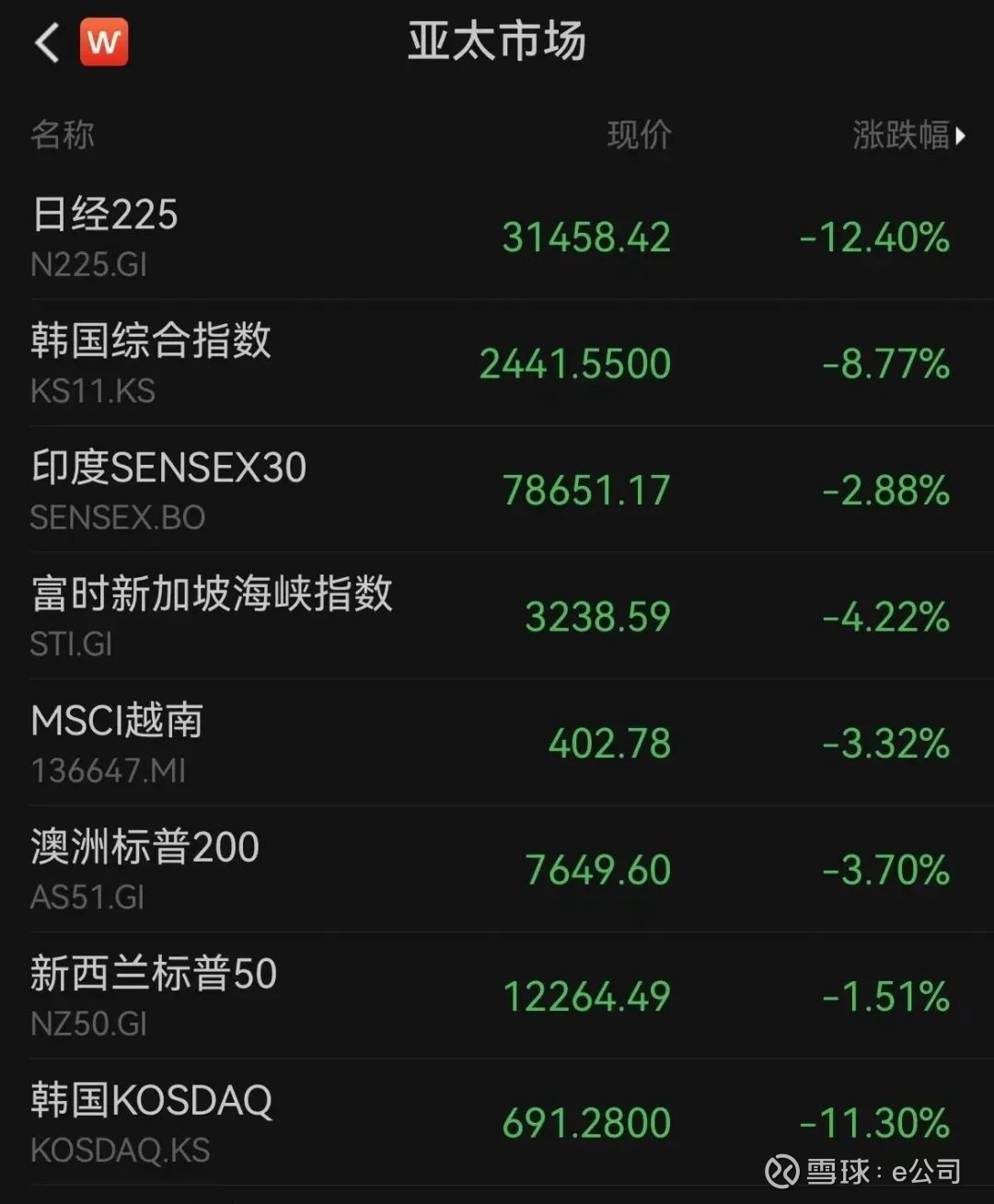Click the Wind app logo icon
Screen dimensions: 994x1204
point(104,42)
